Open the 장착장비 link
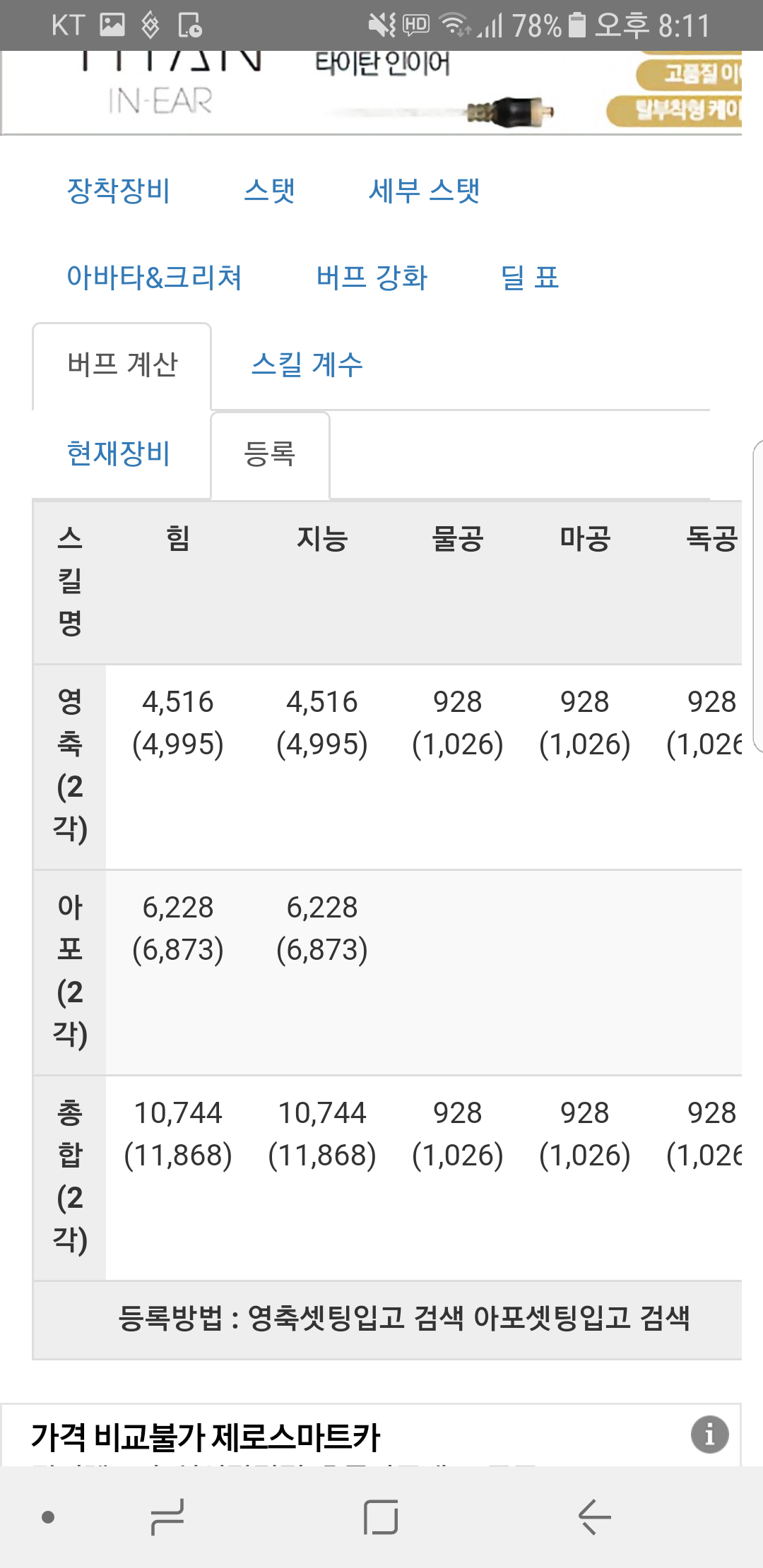The image size is (763, 1568). [118, 191]
